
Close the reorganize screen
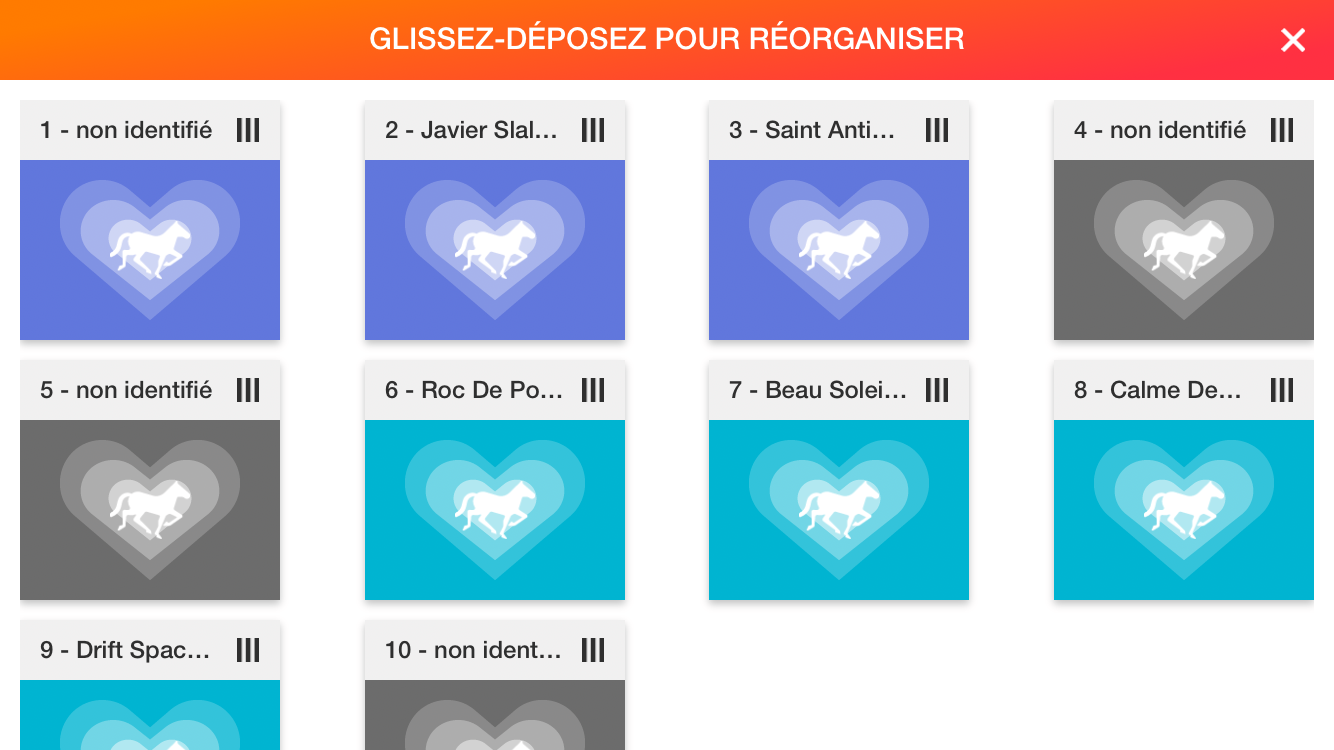pos(1293,40)
